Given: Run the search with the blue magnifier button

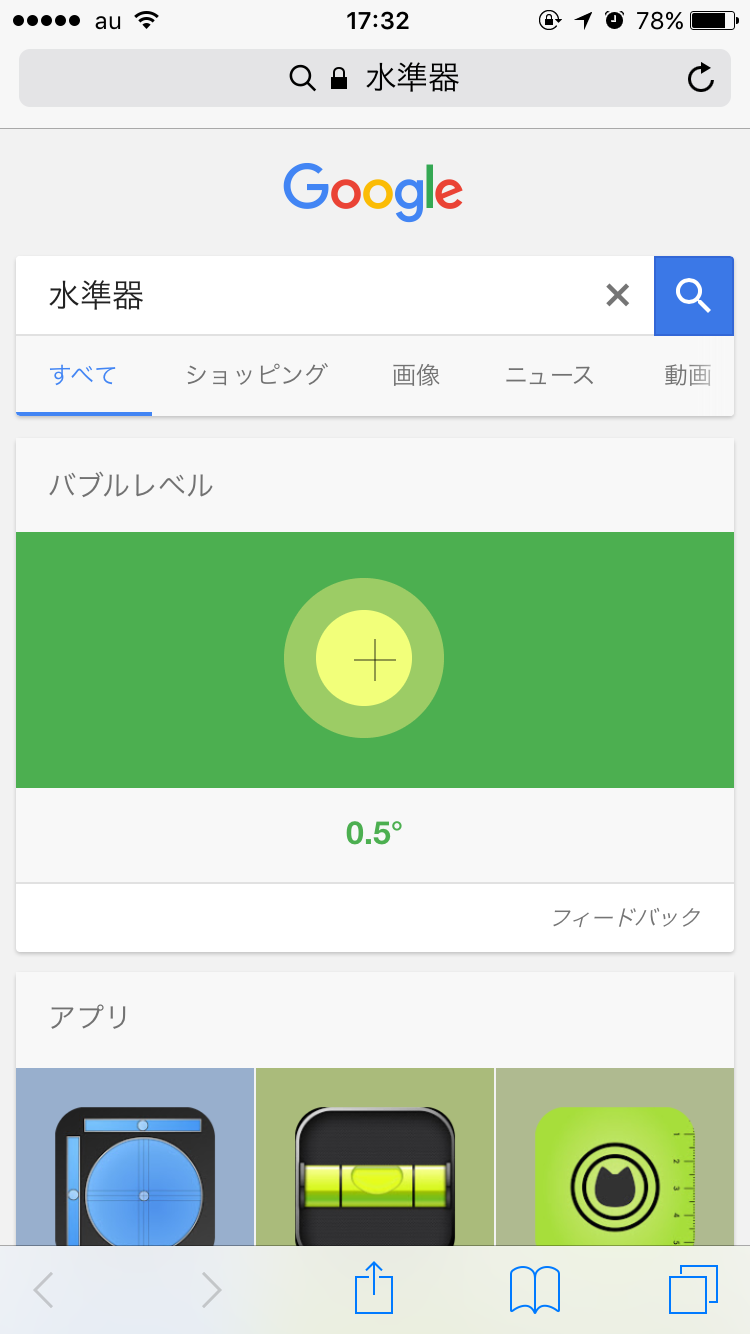Looking at the screenshot, I should (x=693, y=295).
